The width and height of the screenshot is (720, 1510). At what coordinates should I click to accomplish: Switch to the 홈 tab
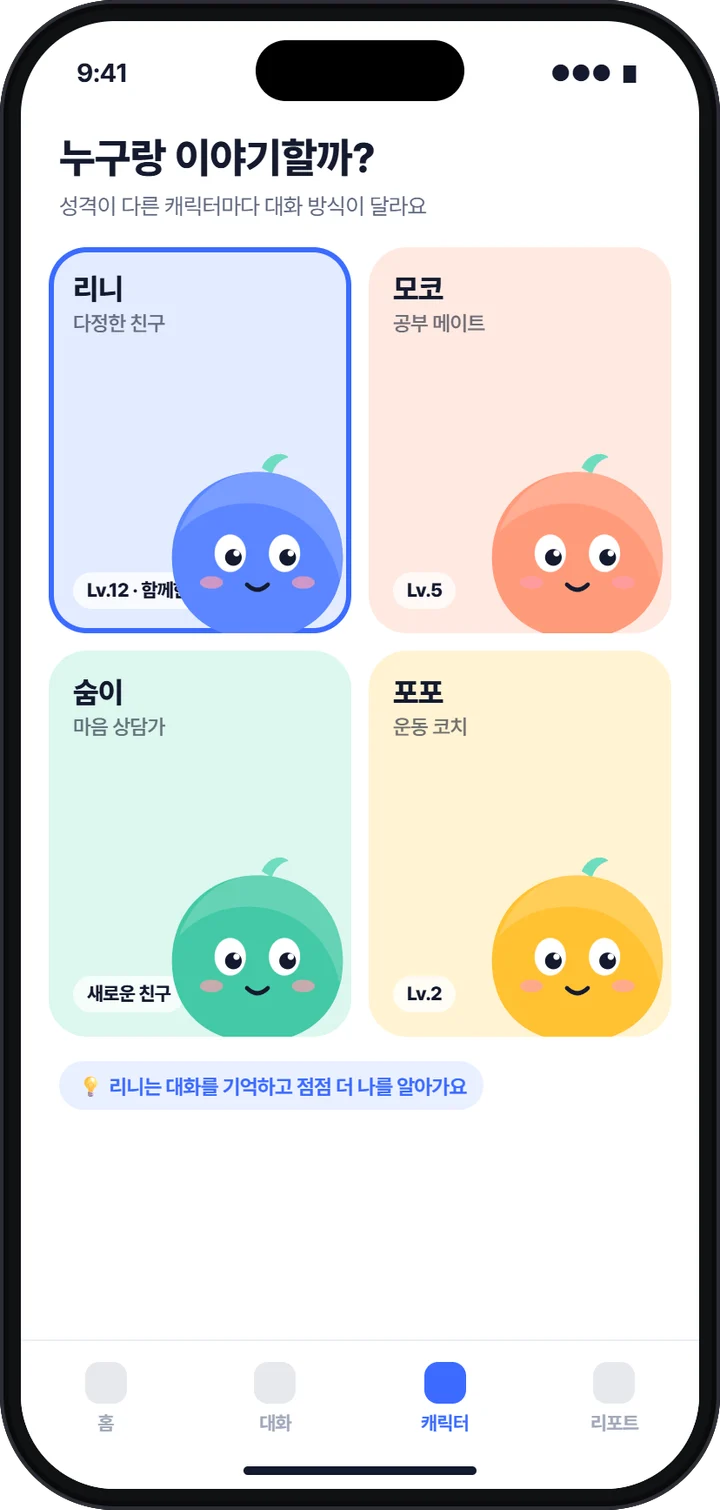coord(106,1397)
